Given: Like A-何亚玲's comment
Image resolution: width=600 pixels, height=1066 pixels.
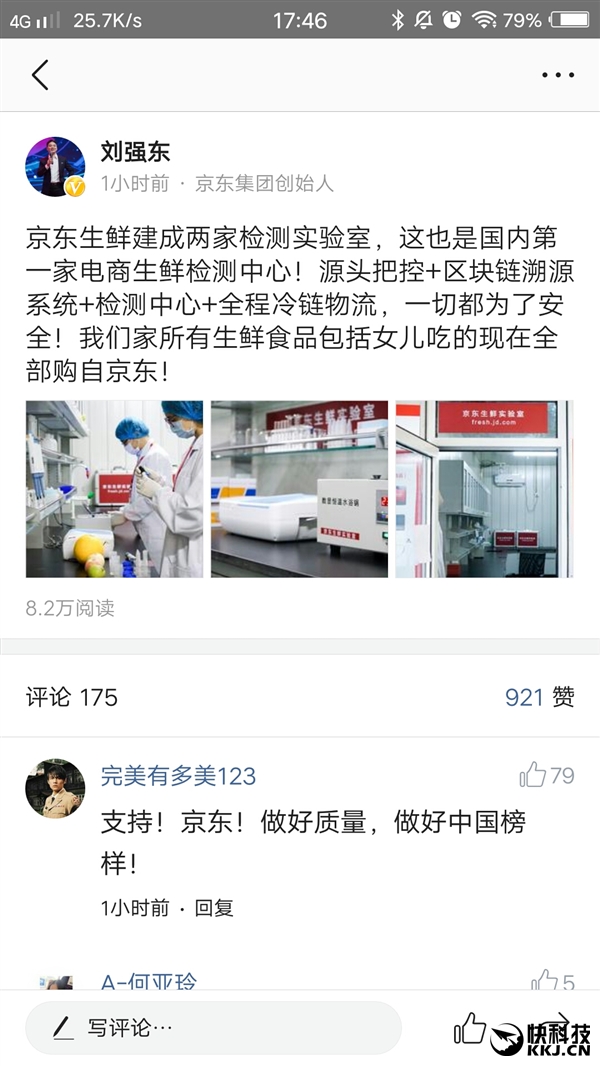Looking at the screenshot, I should (544, 981).
